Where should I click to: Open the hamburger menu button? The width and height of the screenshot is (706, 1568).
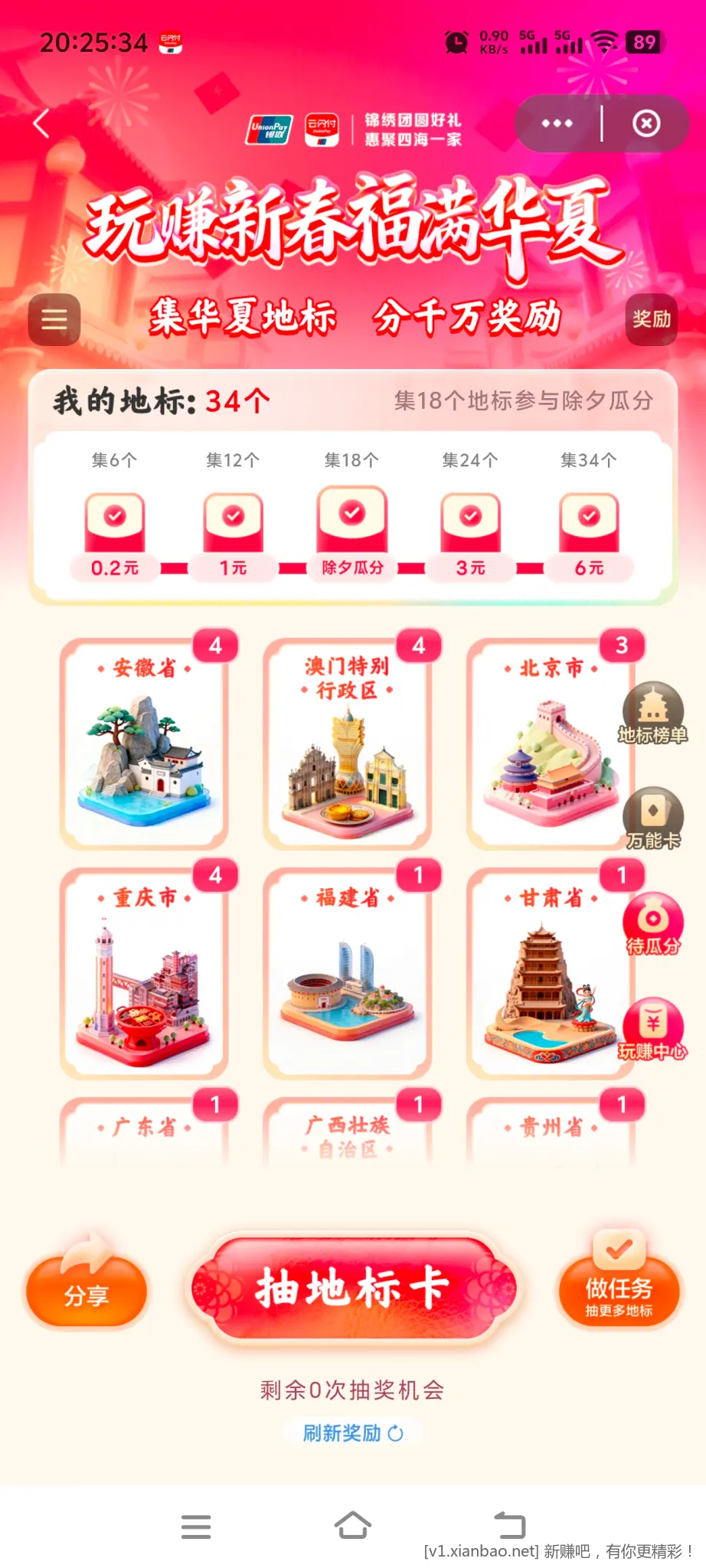tap(54, 319)
